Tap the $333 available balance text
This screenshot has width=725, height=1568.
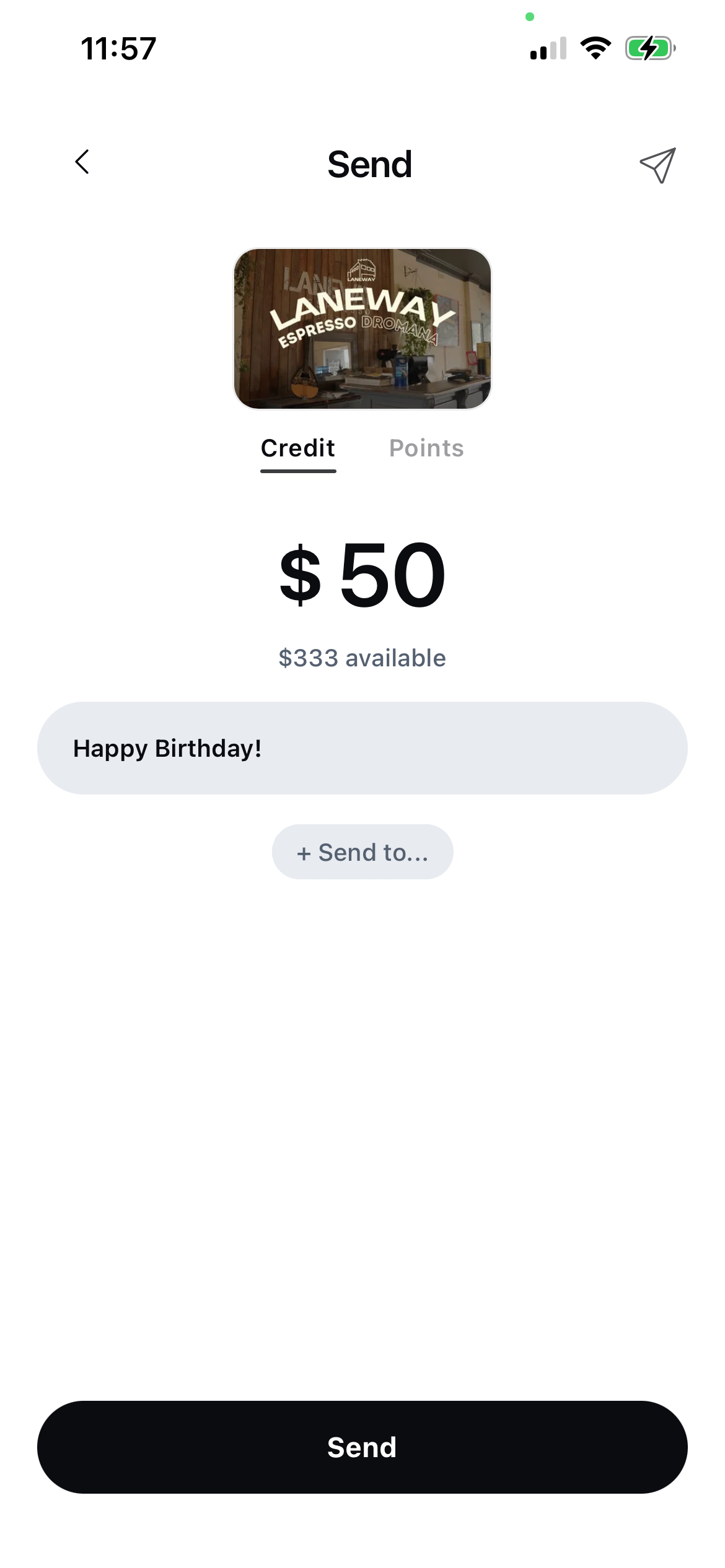tap(362, 658)
